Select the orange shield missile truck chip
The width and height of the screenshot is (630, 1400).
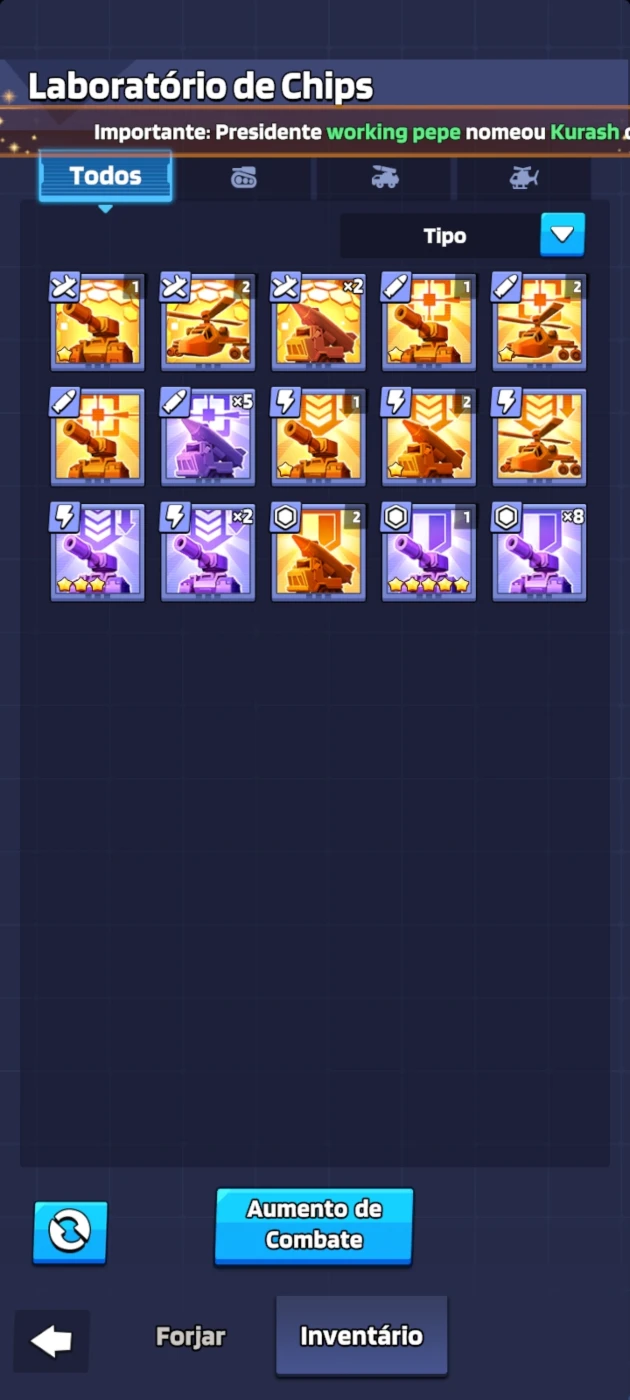(x=319, y=552)
